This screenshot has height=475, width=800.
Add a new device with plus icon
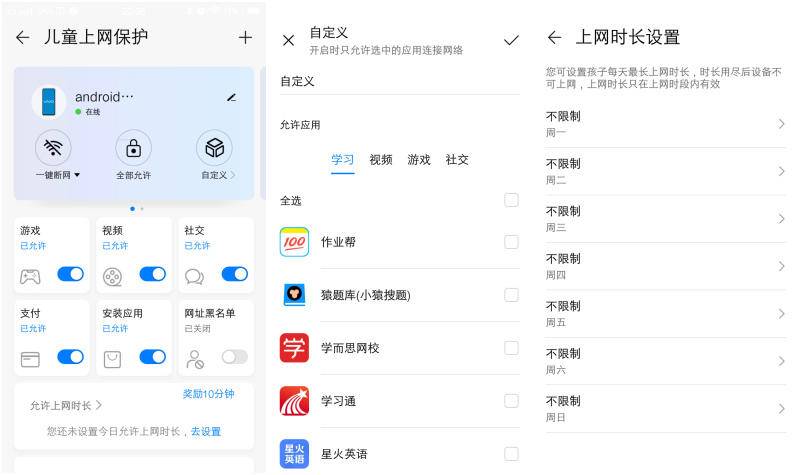(245, 38)
